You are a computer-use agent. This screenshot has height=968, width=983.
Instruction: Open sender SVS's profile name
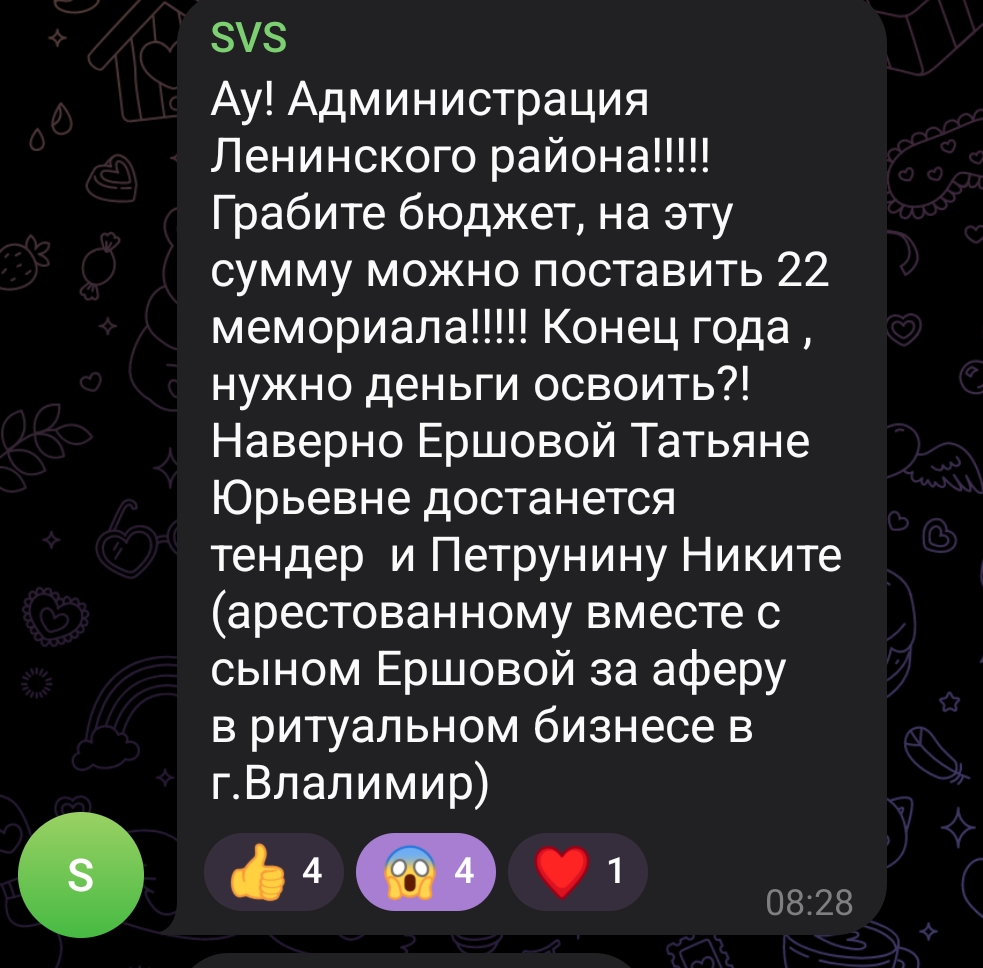pos(249,40)
